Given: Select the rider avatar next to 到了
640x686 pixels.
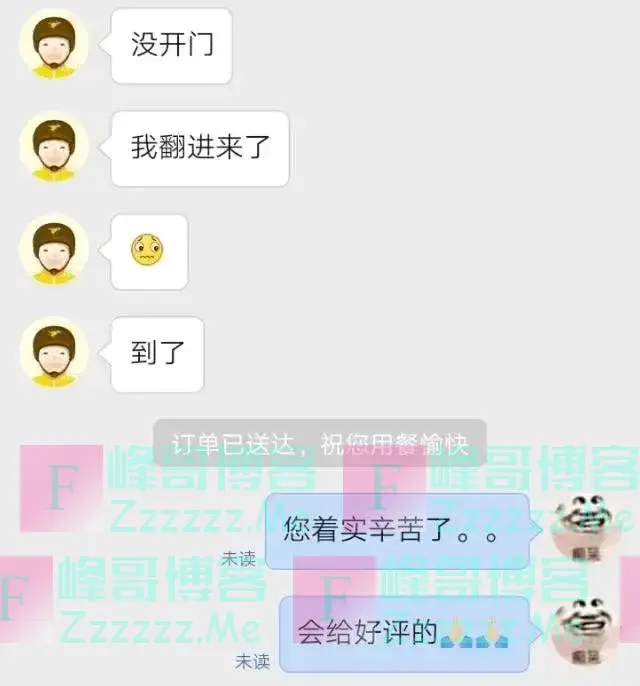Looking at the screenshot, I should coord(54,353).
